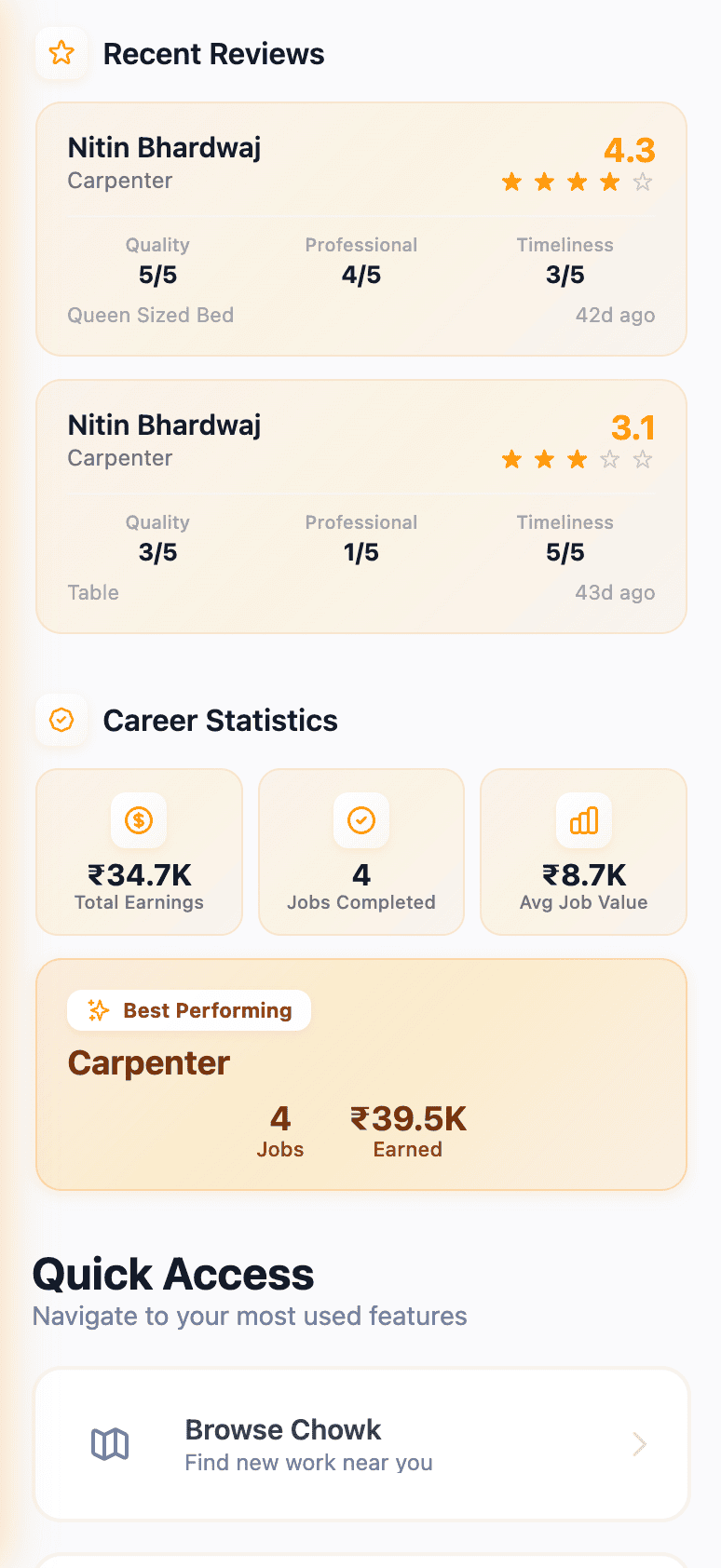Screen dimensions: 721x1568
Task: Toggle the unfilled star on the 4.3 review
Action: pyautogui.click(x=642, y=182)
